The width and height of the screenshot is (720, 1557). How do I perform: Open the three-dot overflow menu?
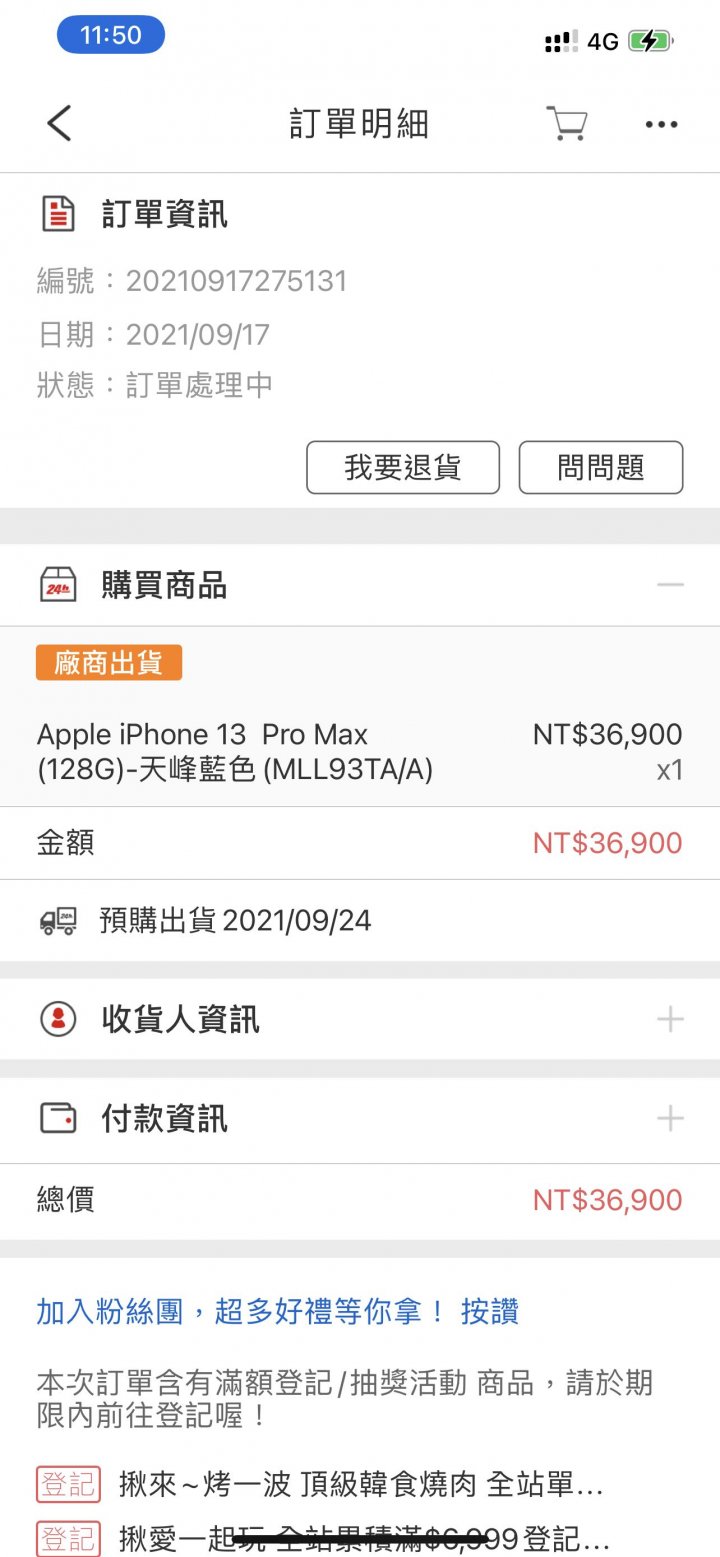pos(661,125)
